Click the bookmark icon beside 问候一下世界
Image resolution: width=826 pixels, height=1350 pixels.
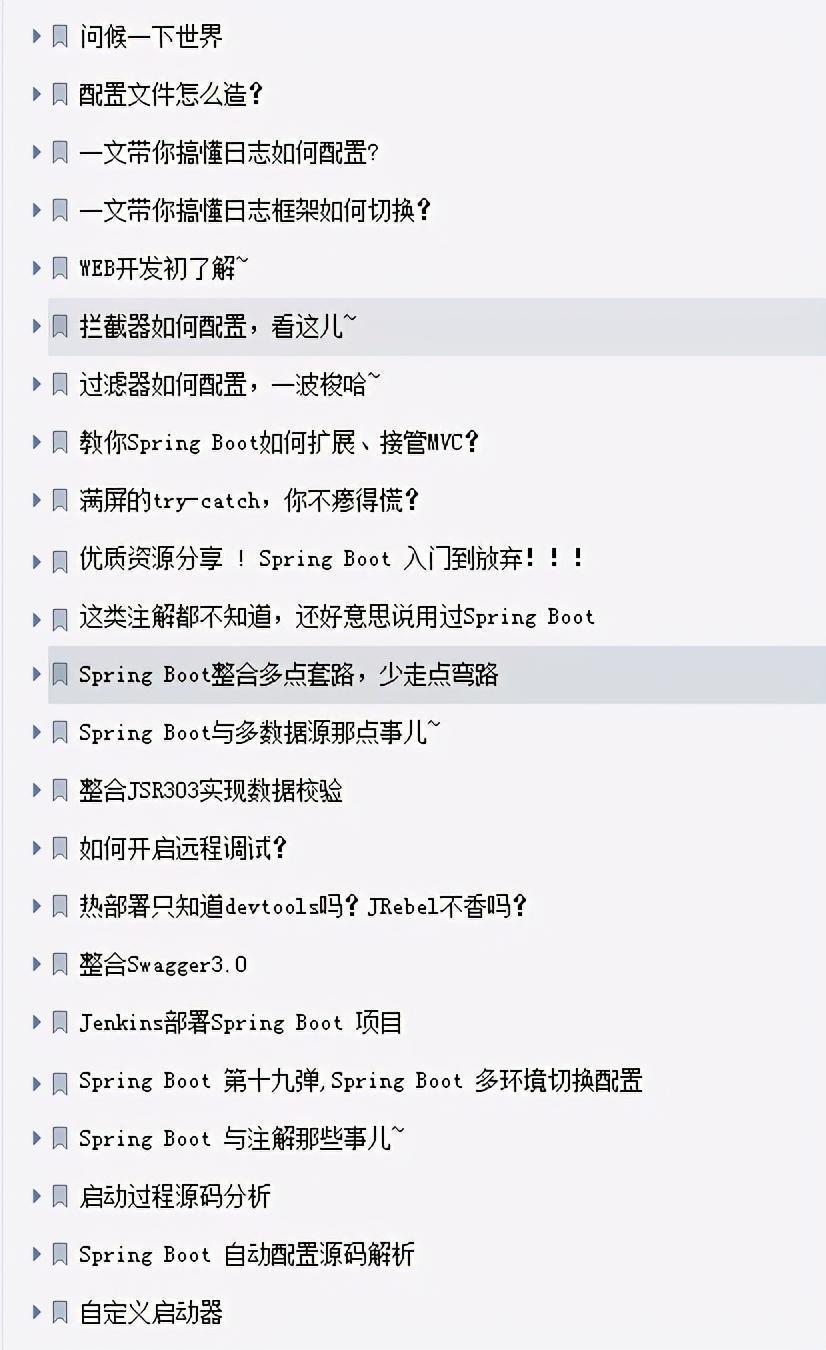point(58,36)
